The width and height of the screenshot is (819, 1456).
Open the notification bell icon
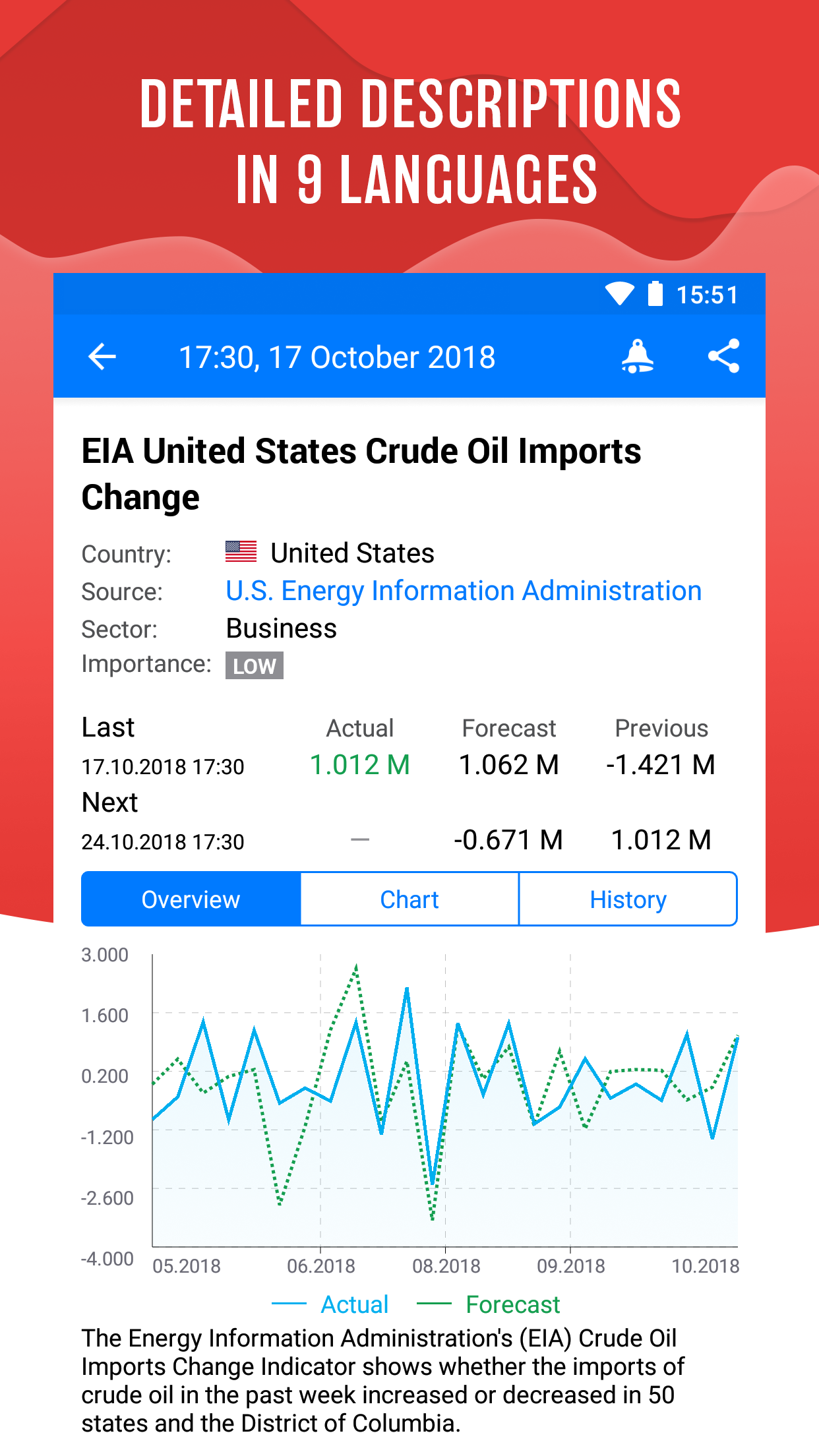[636, 357]
